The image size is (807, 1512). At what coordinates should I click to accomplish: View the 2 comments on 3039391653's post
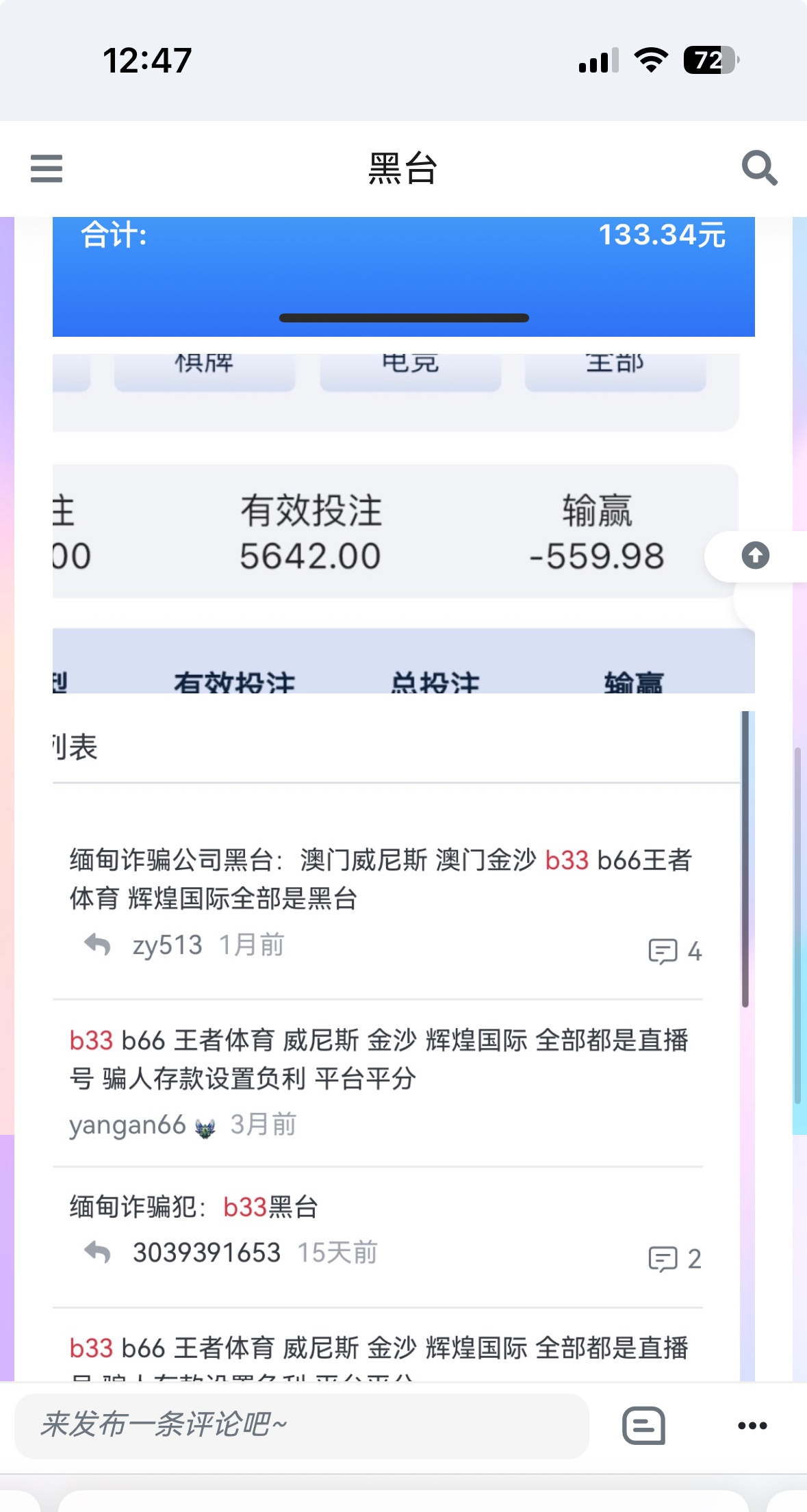pos(675,1258)
